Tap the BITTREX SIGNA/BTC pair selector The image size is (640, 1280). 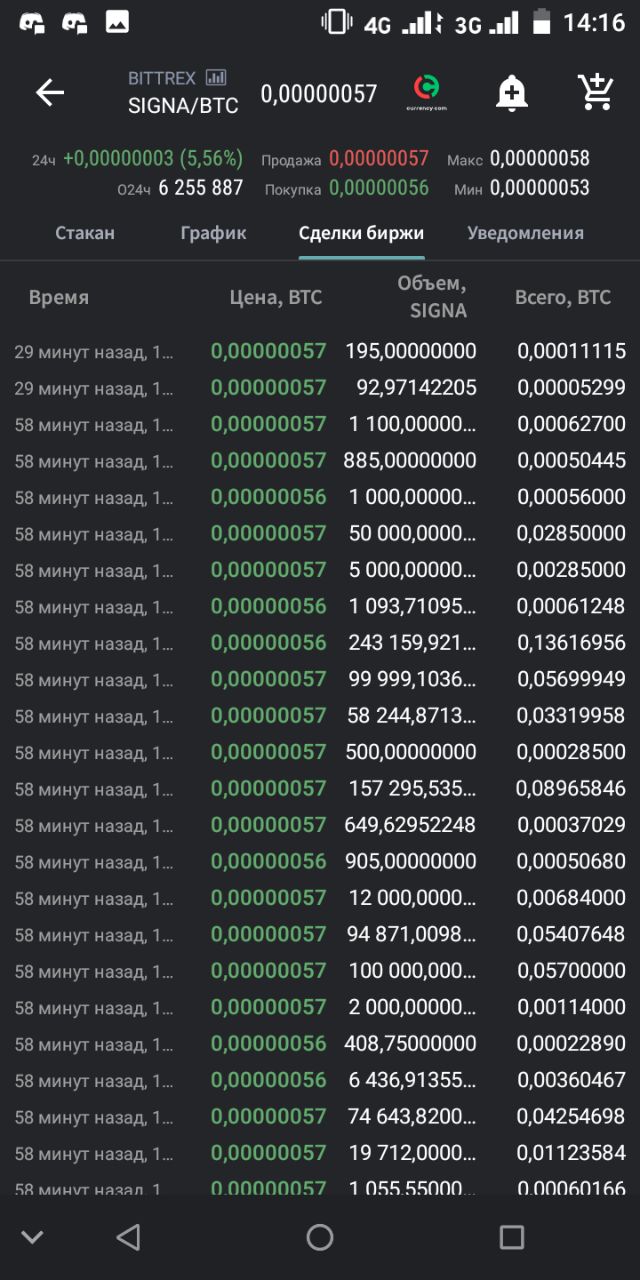[x=183, y=92]
